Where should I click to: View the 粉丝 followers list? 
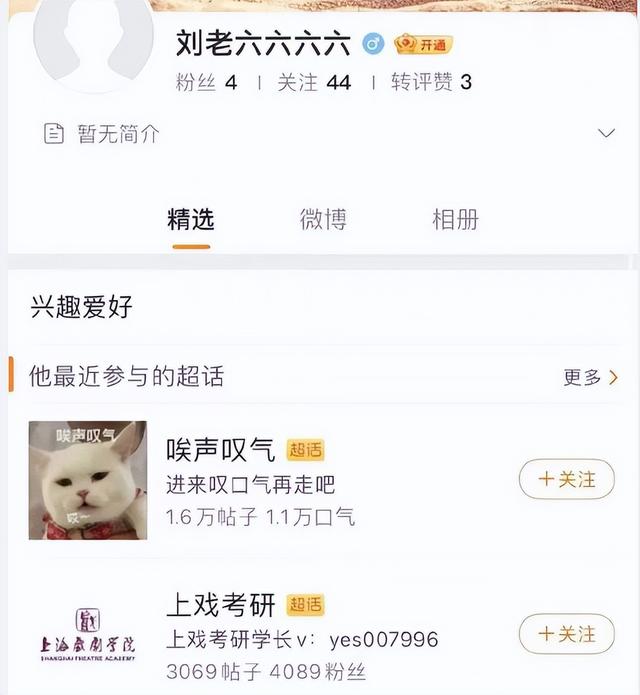(207, 83)
